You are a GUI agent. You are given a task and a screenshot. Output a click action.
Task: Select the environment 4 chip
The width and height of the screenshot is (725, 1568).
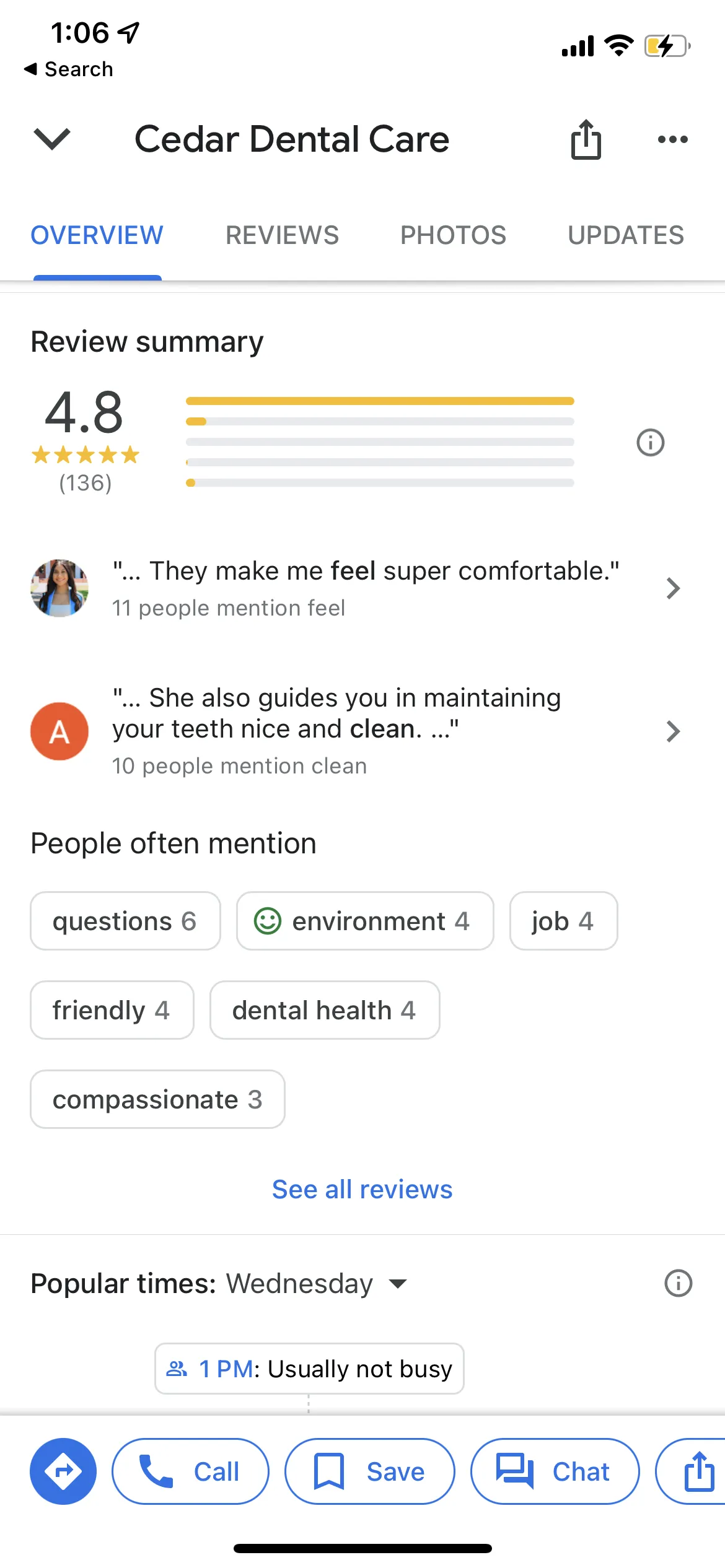point(365,921)
